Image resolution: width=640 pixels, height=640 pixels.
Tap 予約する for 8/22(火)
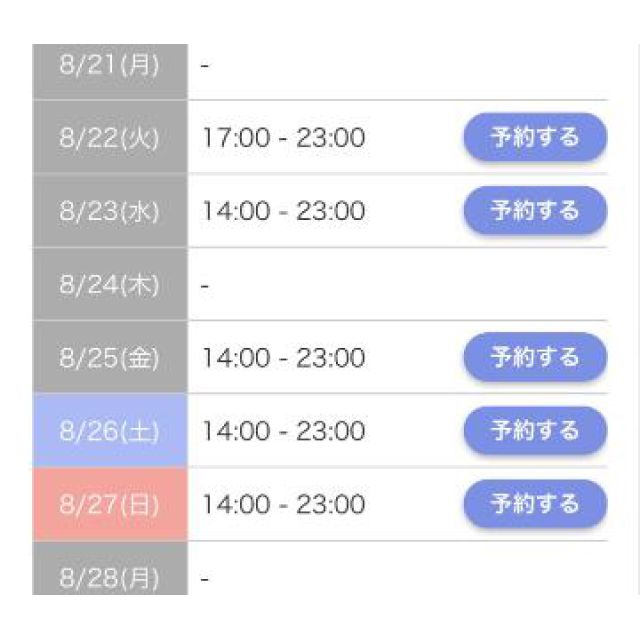[x=535, y=137]
